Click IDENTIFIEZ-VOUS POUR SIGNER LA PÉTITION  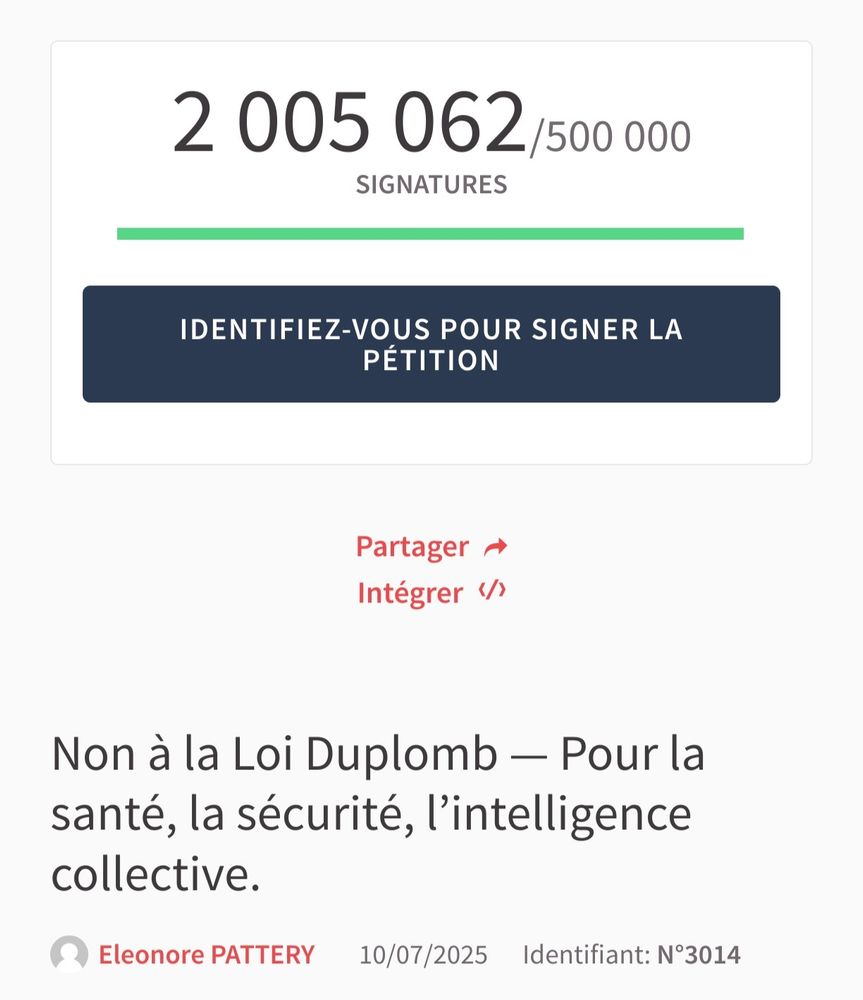coord(430,344)
